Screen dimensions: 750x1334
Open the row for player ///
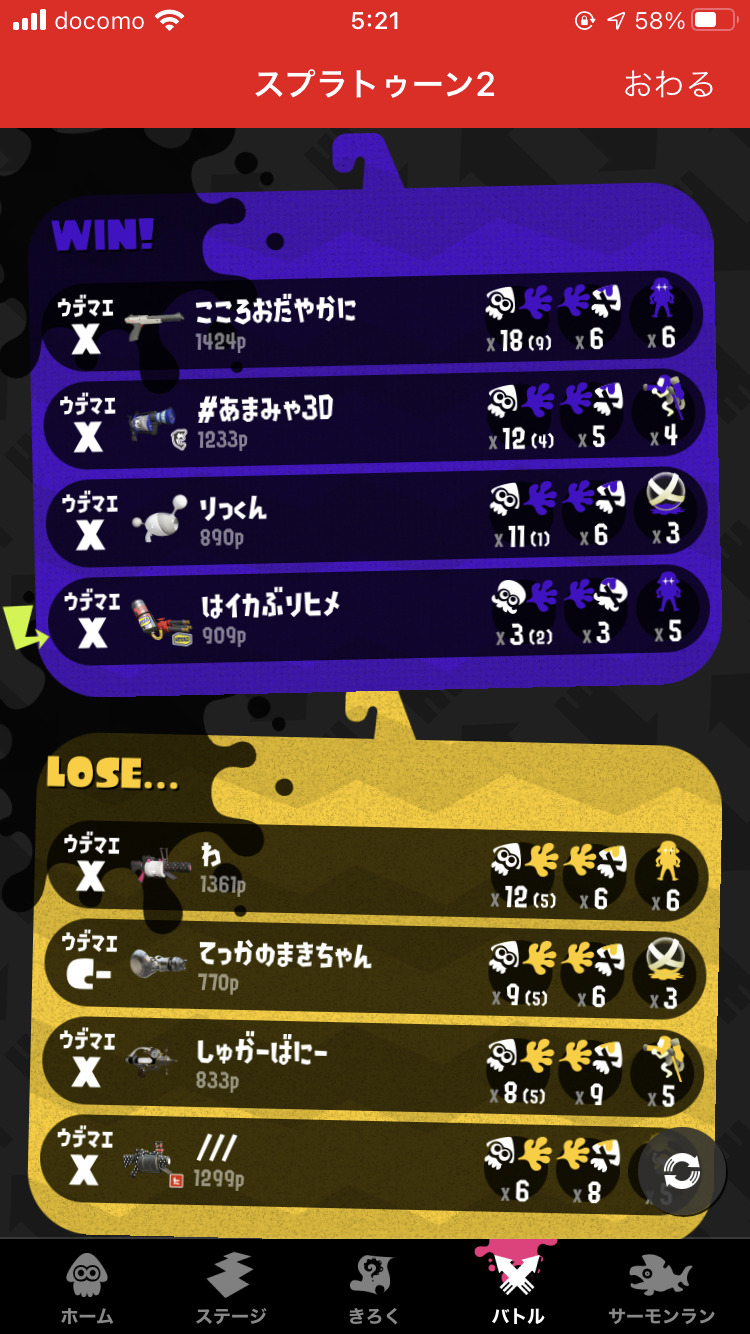370,1162
